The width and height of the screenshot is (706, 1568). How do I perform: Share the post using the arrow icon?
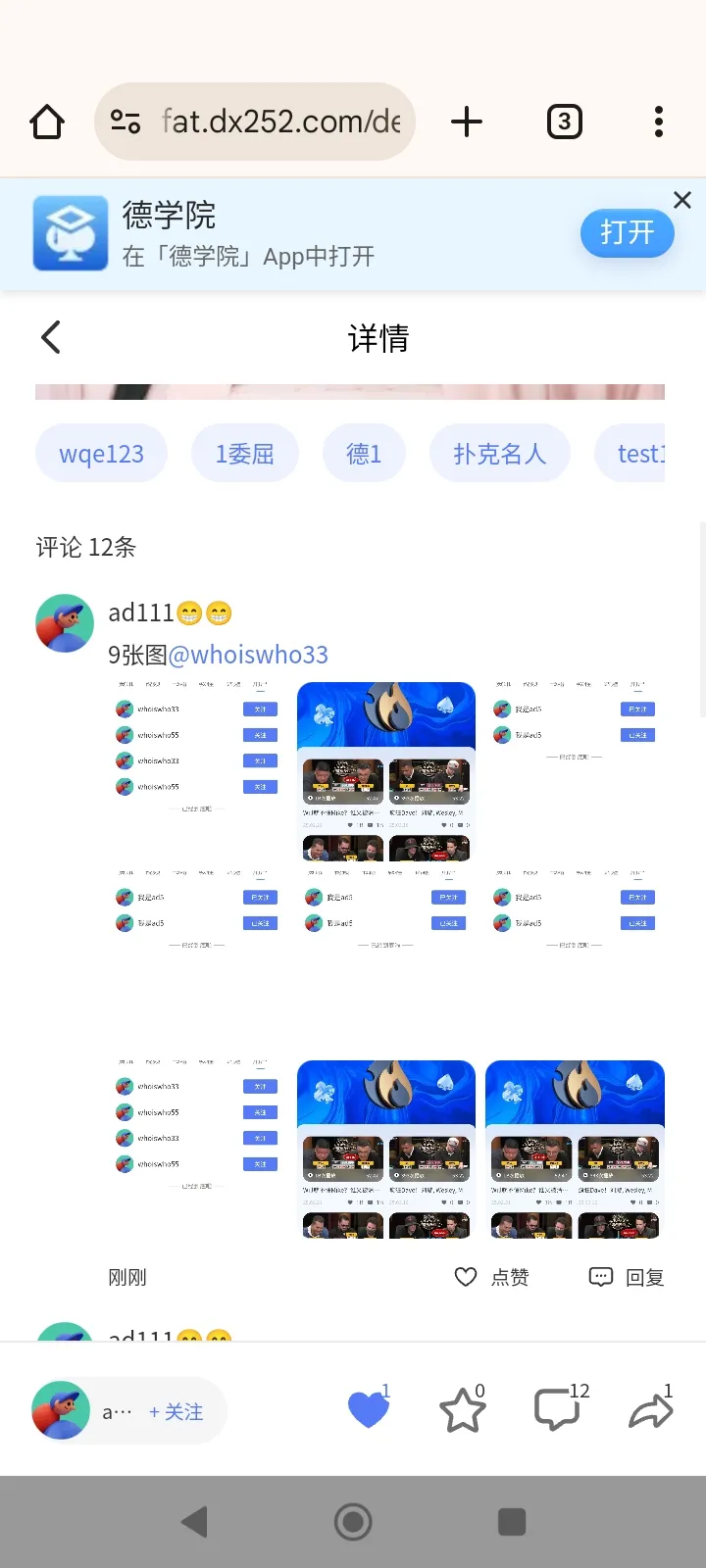pos(650,1408)
